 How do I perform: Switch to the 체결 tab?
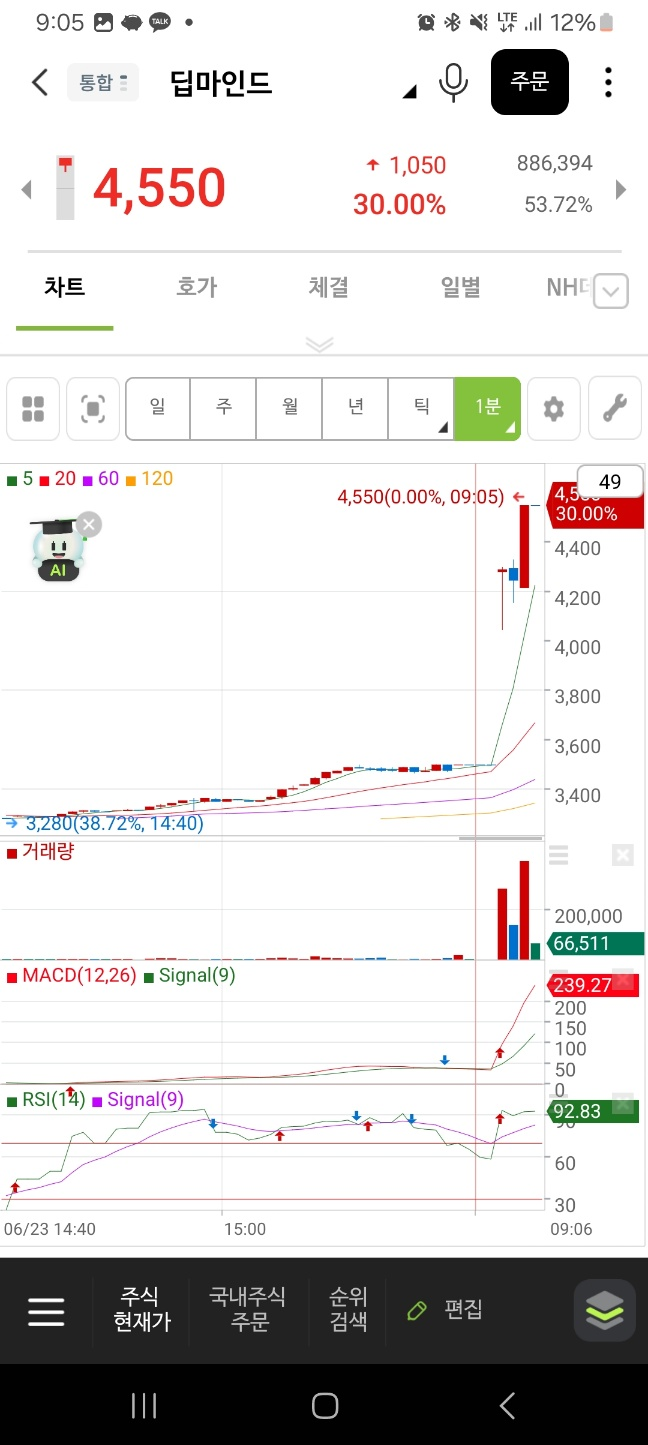coord(328,288)
